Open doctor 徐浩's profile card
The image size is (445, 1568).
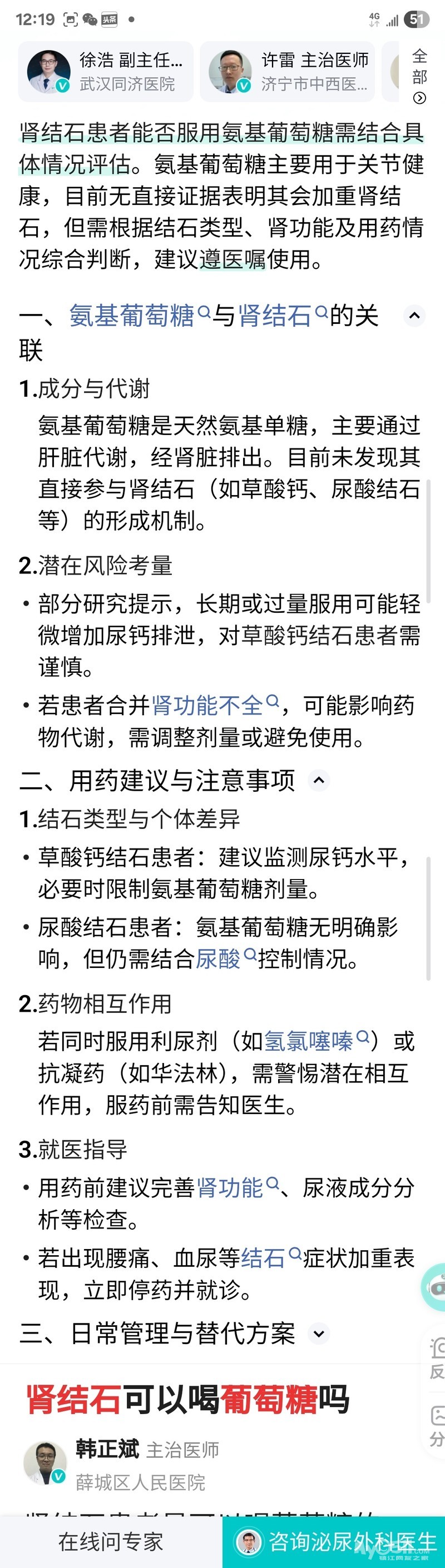(106, 72)
